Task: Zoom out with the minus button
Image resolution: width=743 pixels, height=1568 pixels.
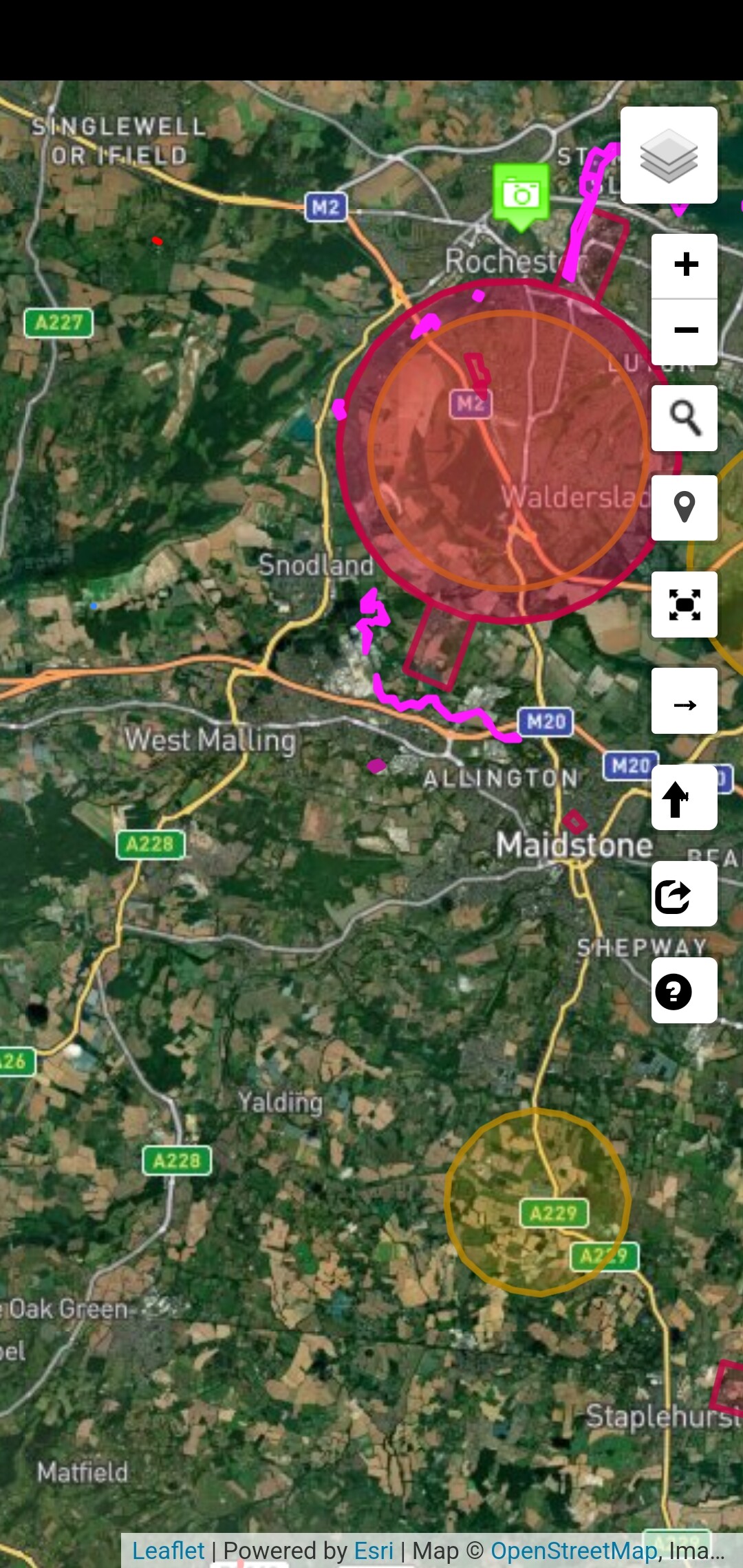Action: [x=685, y=331]
